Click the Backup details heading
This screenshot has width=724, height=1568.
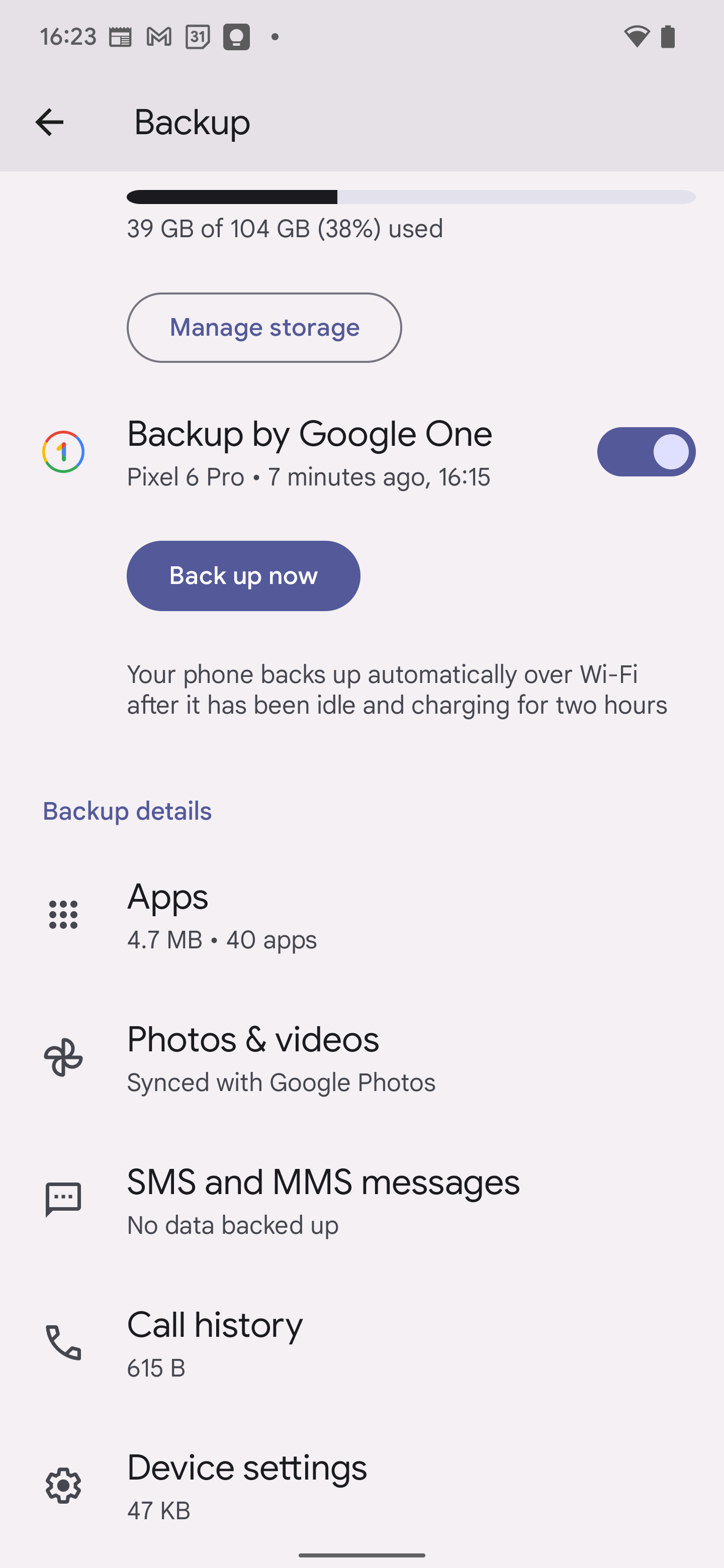[126, 810]
